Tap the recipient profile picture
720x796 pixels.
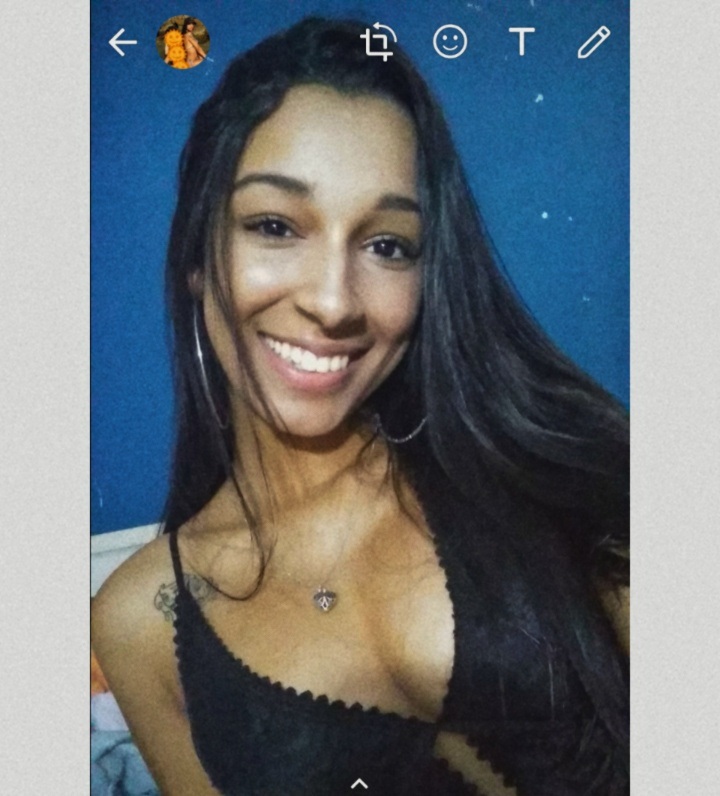pos(183,42)
